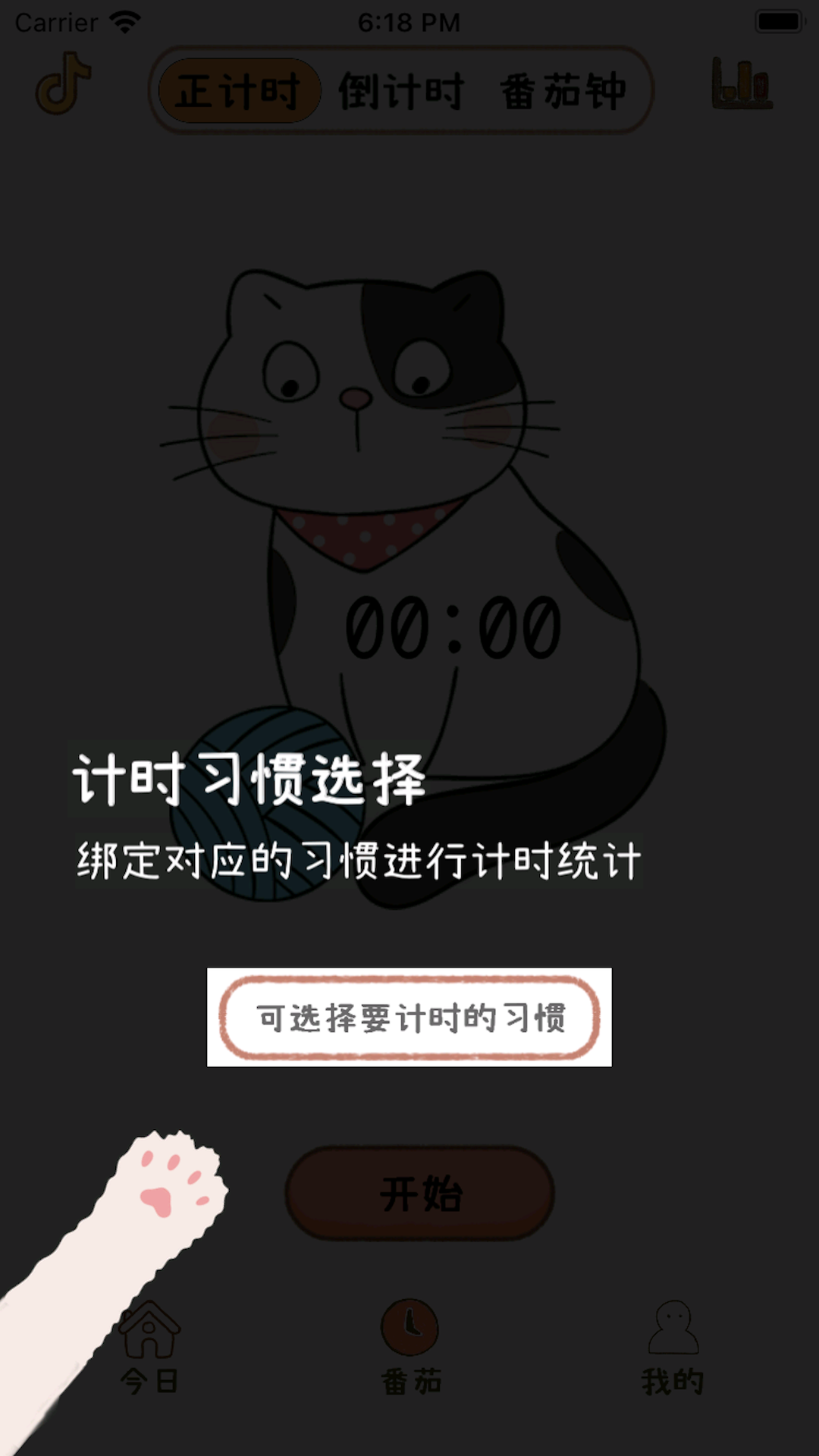The width and height of the screenshot is (819, 1456).
Task: Open the statistics chart icon
Action: point(742,83)
